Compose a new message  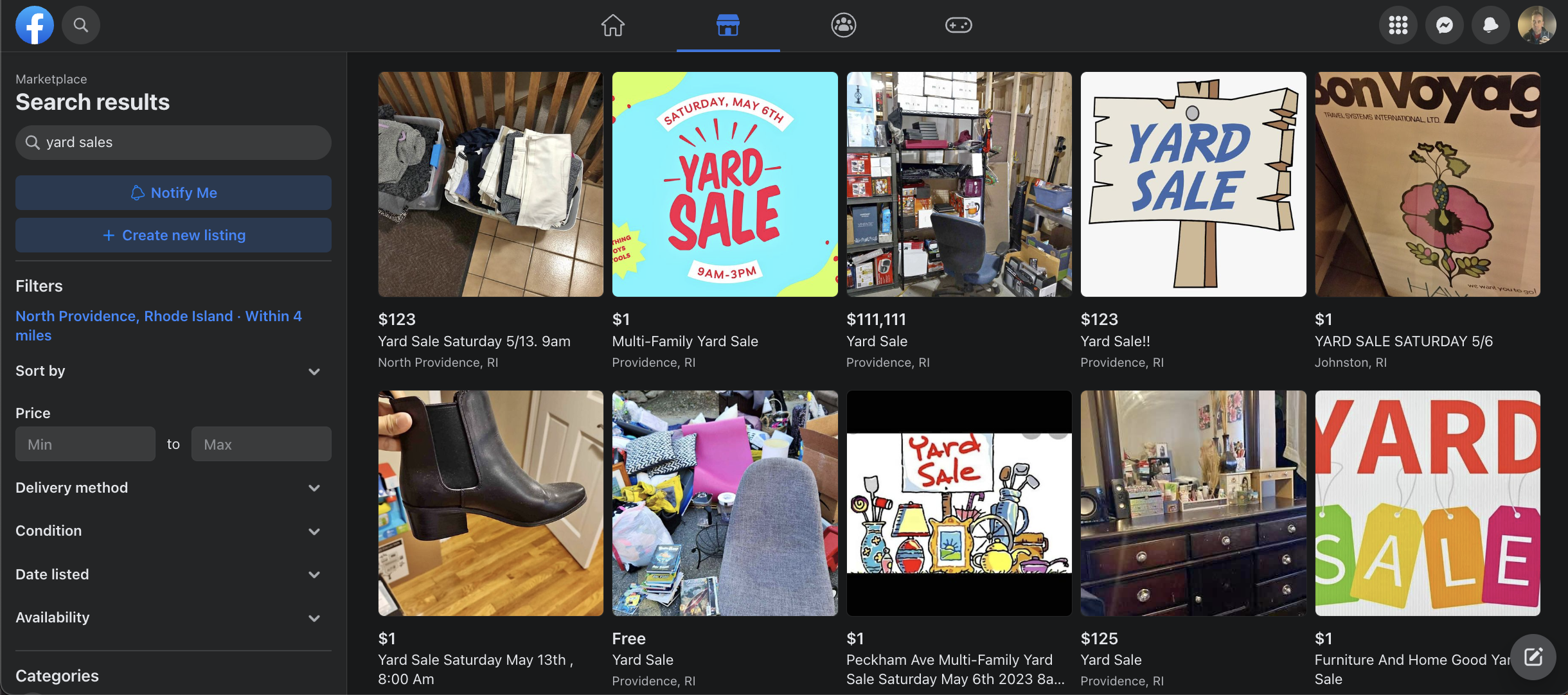coord(1533,656)
